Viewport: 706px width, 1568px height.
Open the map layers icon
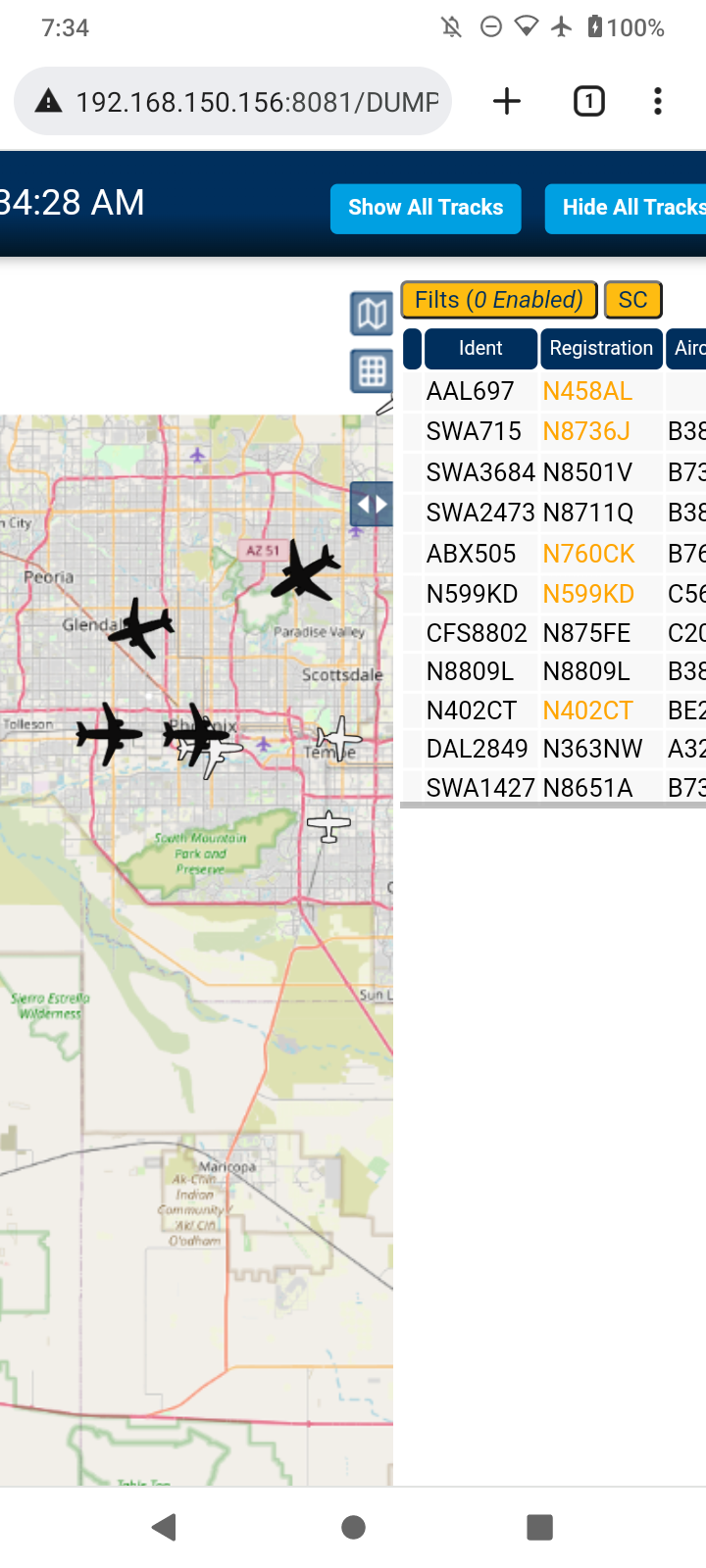tap(372, 315)
